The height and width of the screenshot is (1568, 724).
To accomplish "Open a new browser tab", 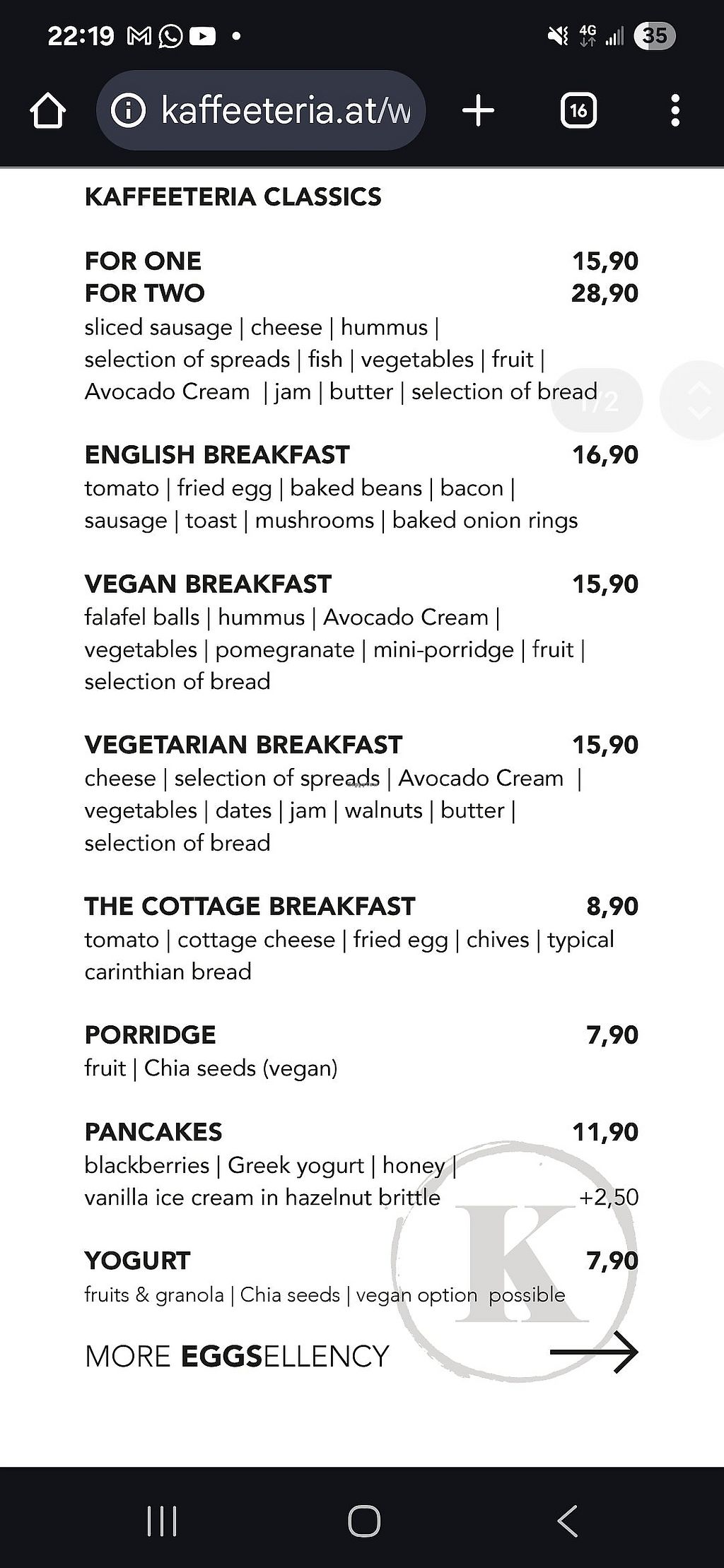I will [x=478, y=111].
